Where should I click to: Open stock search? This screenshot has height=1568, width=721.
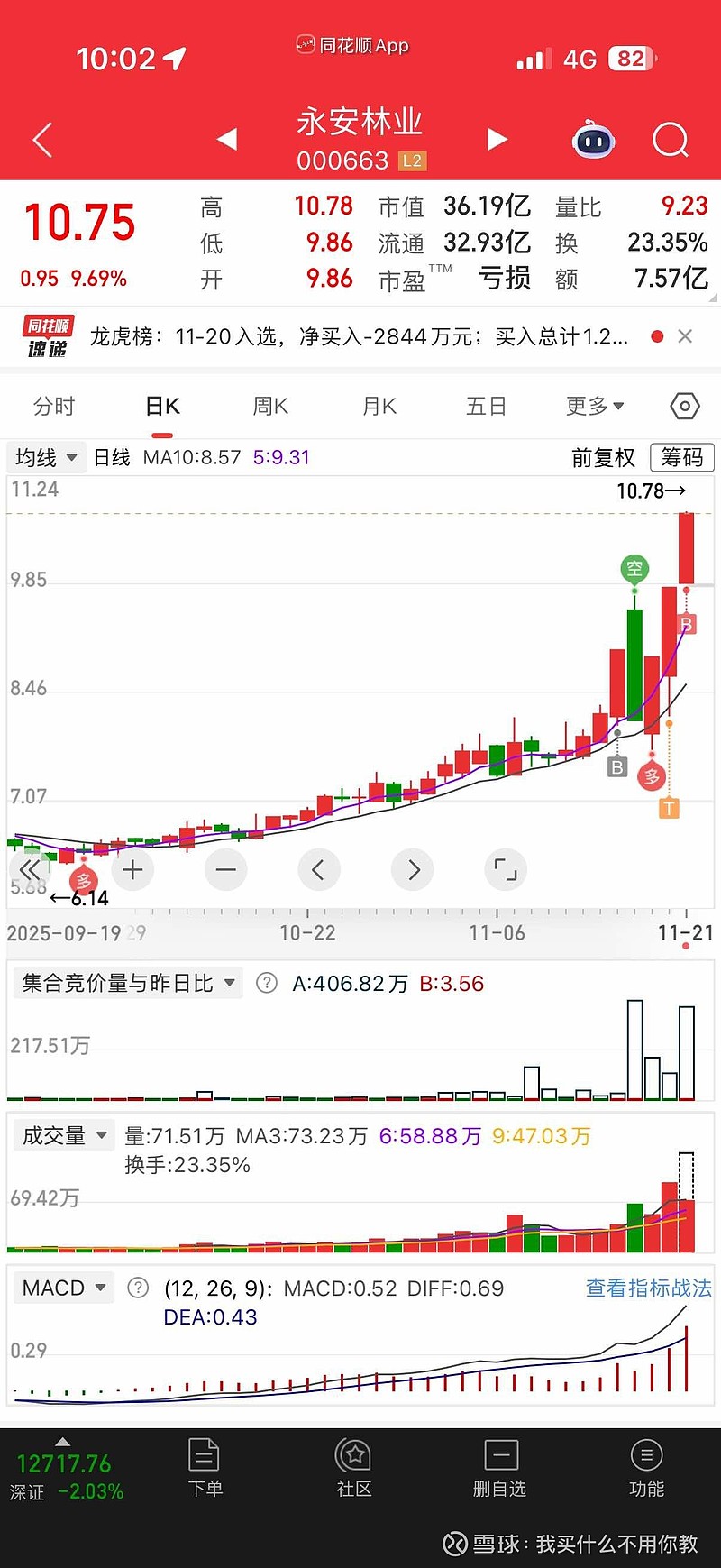coord(670,140)
